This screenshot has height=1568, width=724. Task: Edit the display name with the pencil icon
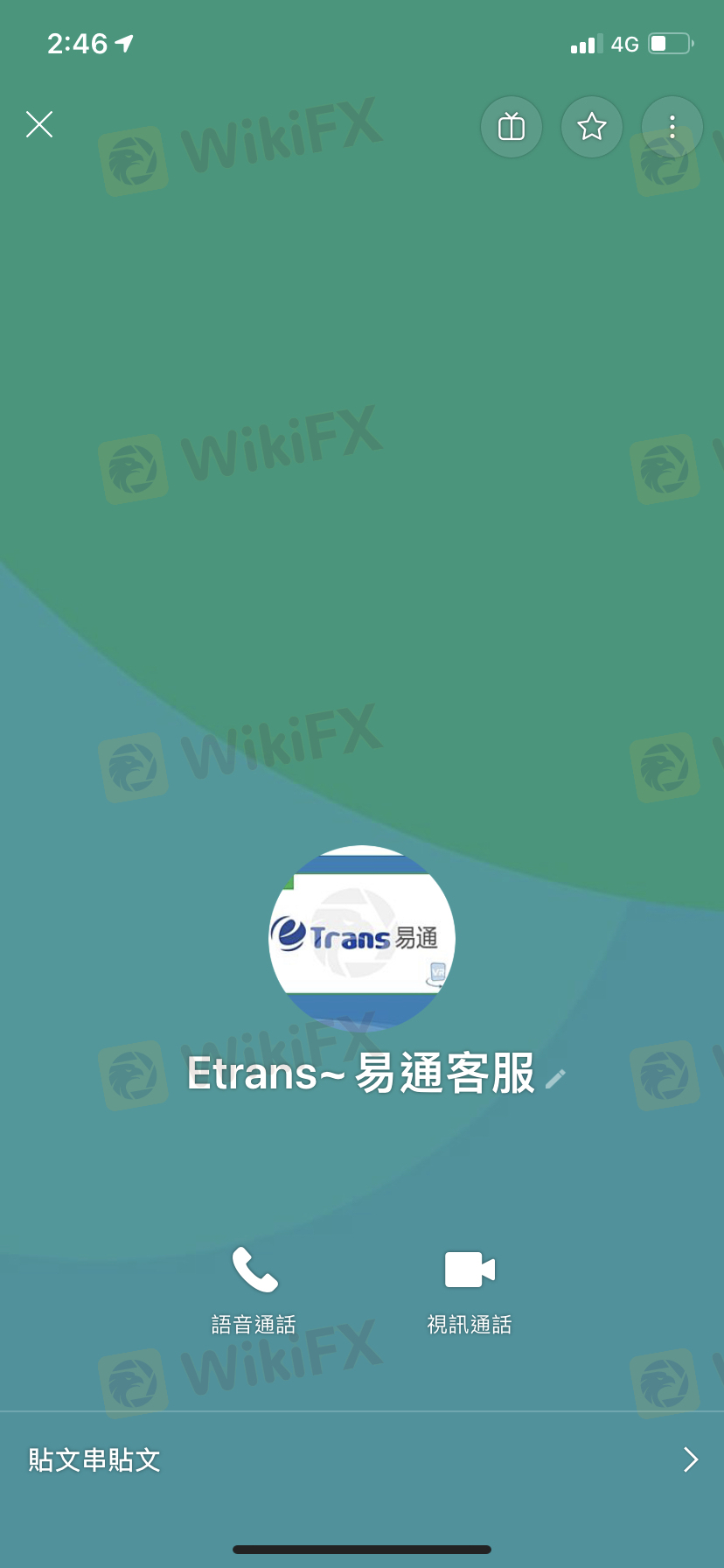[x=555, y=1078]
